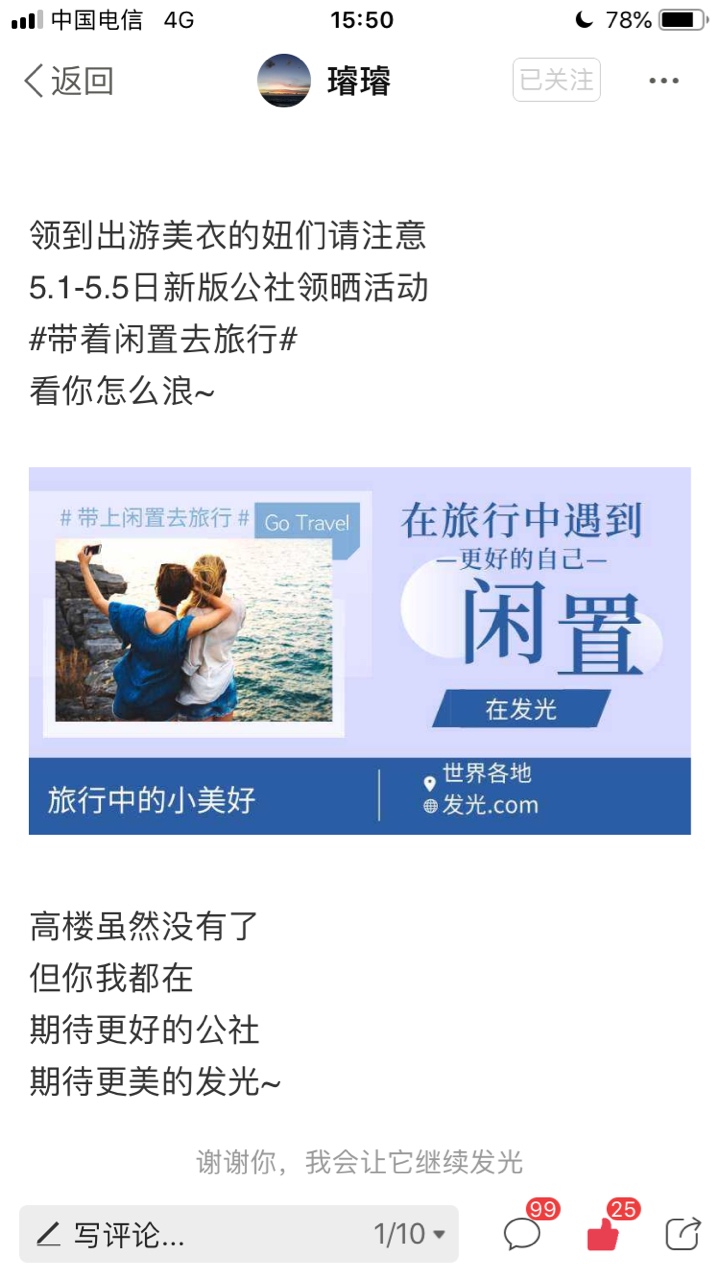The width and height of the screenshot is (720, 1280).
Task: Share this post
Action: coord(683,1234)
